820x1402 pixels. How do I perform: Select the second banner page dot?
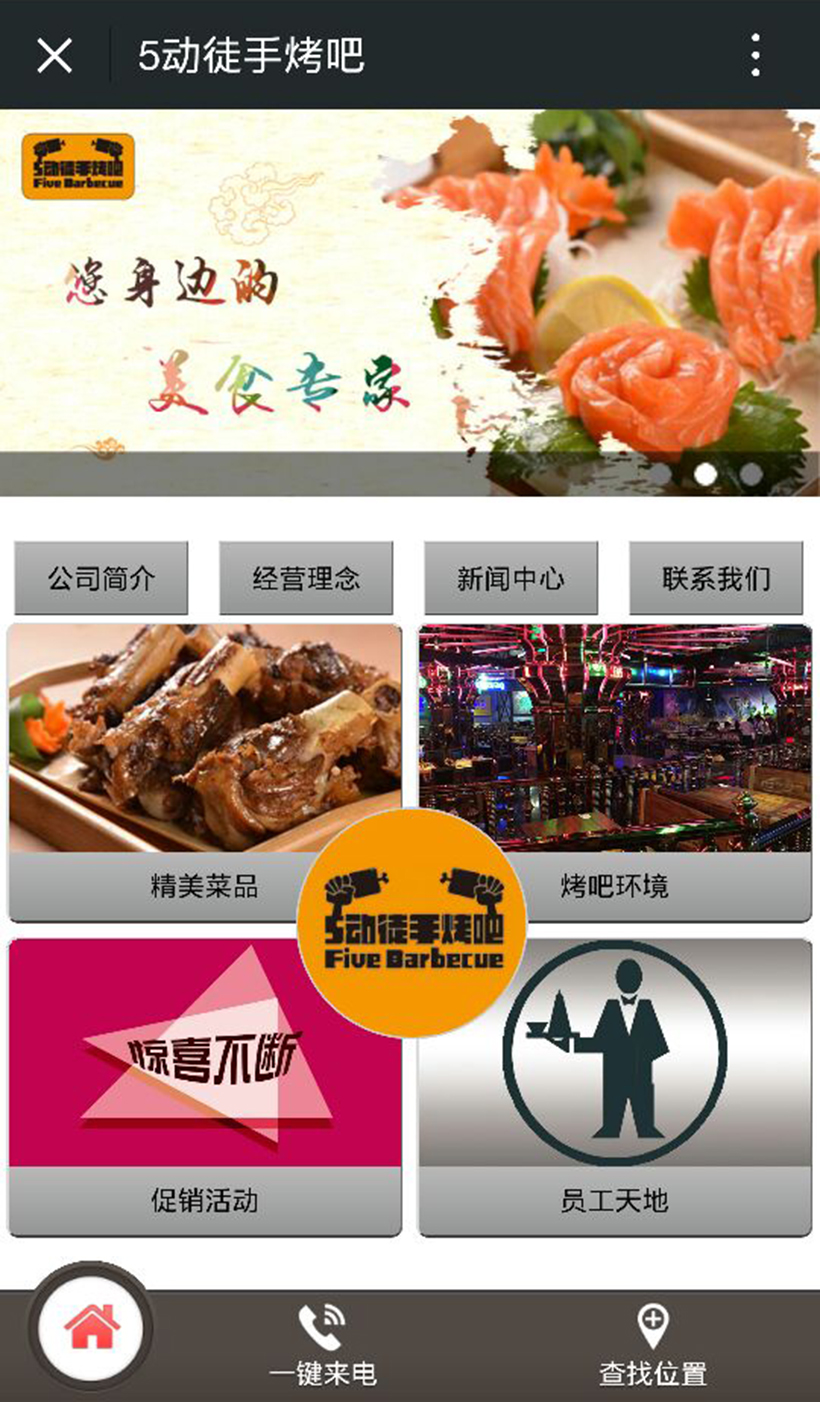(705, 474)
